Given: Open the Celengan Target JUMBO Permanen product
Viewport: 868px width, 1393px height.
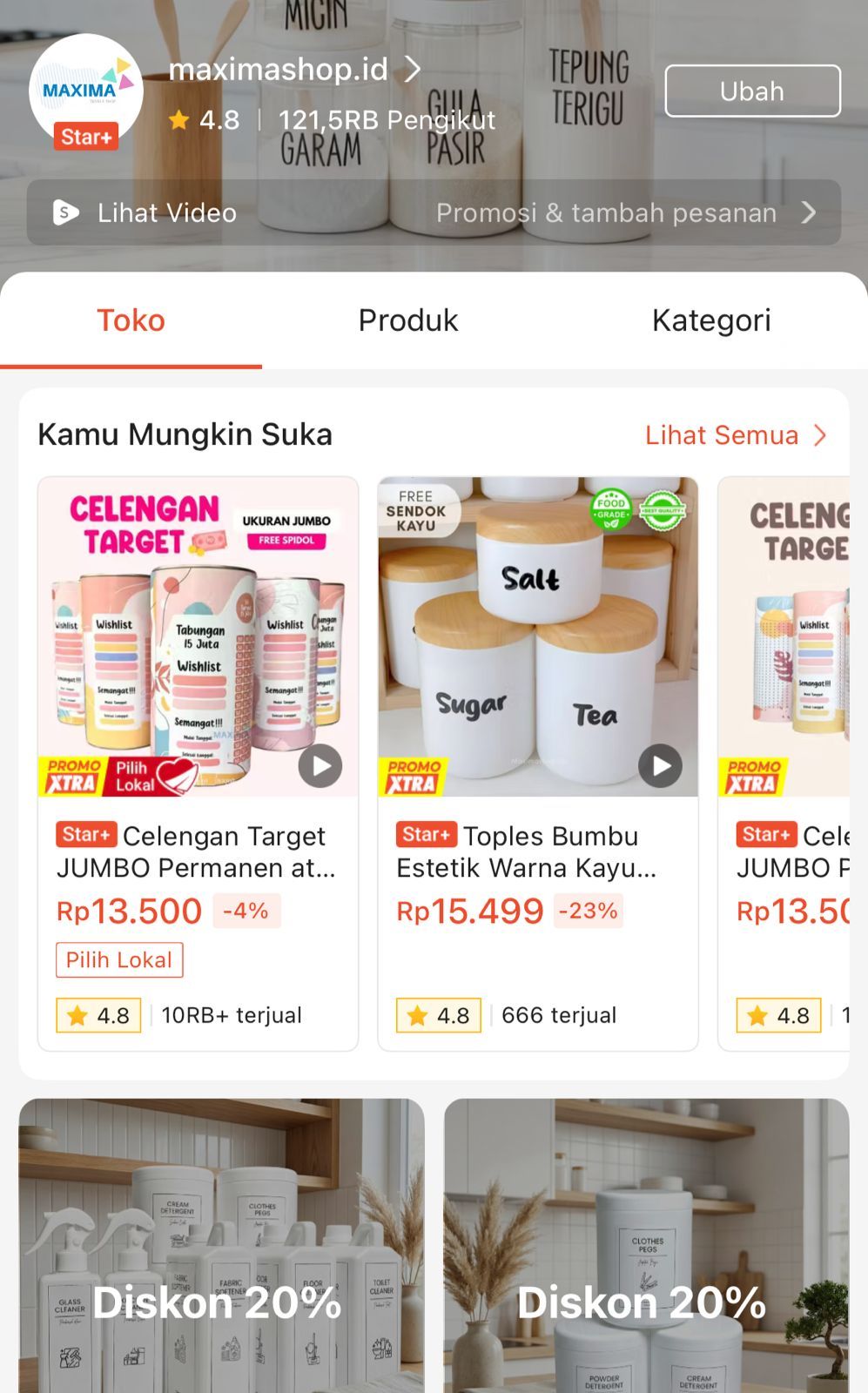Looking at the screenshot, I should (x=198, y=764).
